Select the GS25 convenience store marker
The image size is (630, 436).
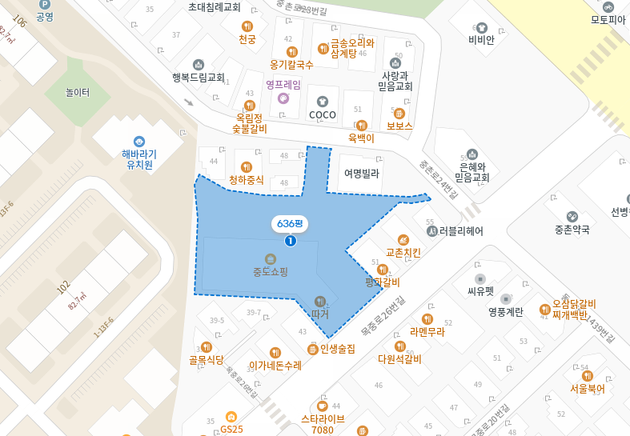click(232, 417)
